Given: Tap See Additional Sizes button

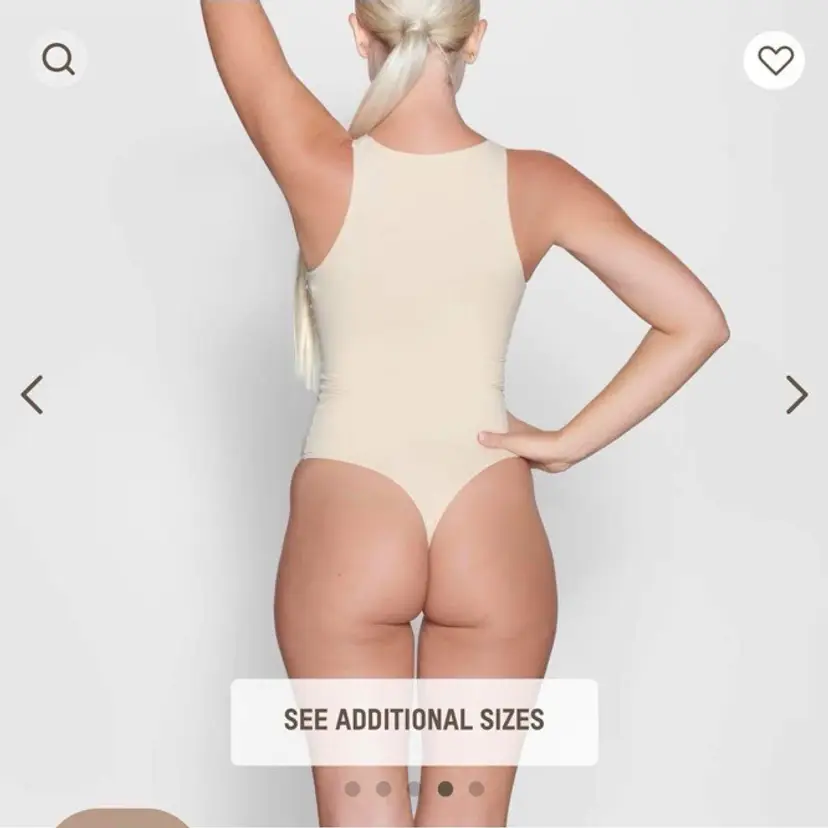Looking at the screenshot, I should tap(414, 720).
